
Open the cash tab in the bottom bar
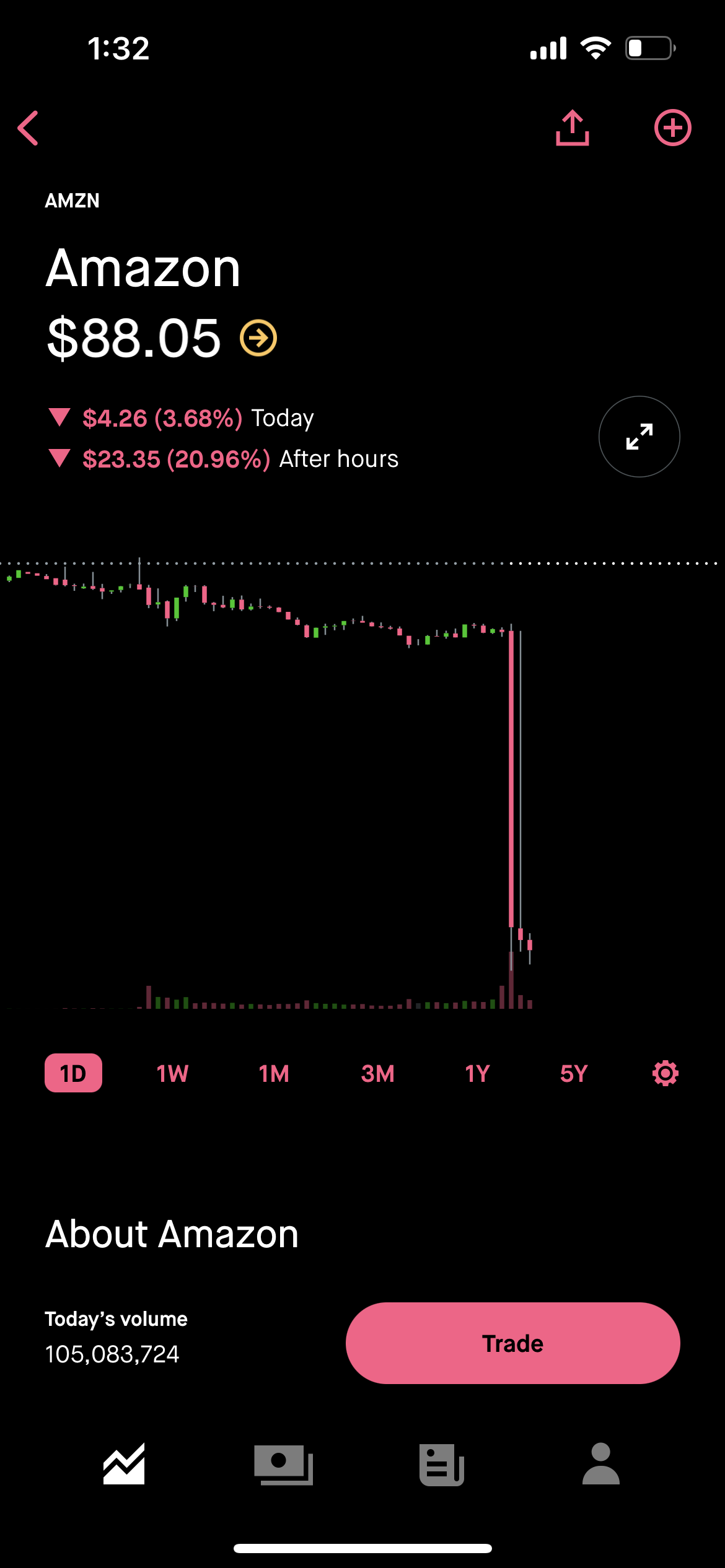click(x=283, y=1465)
